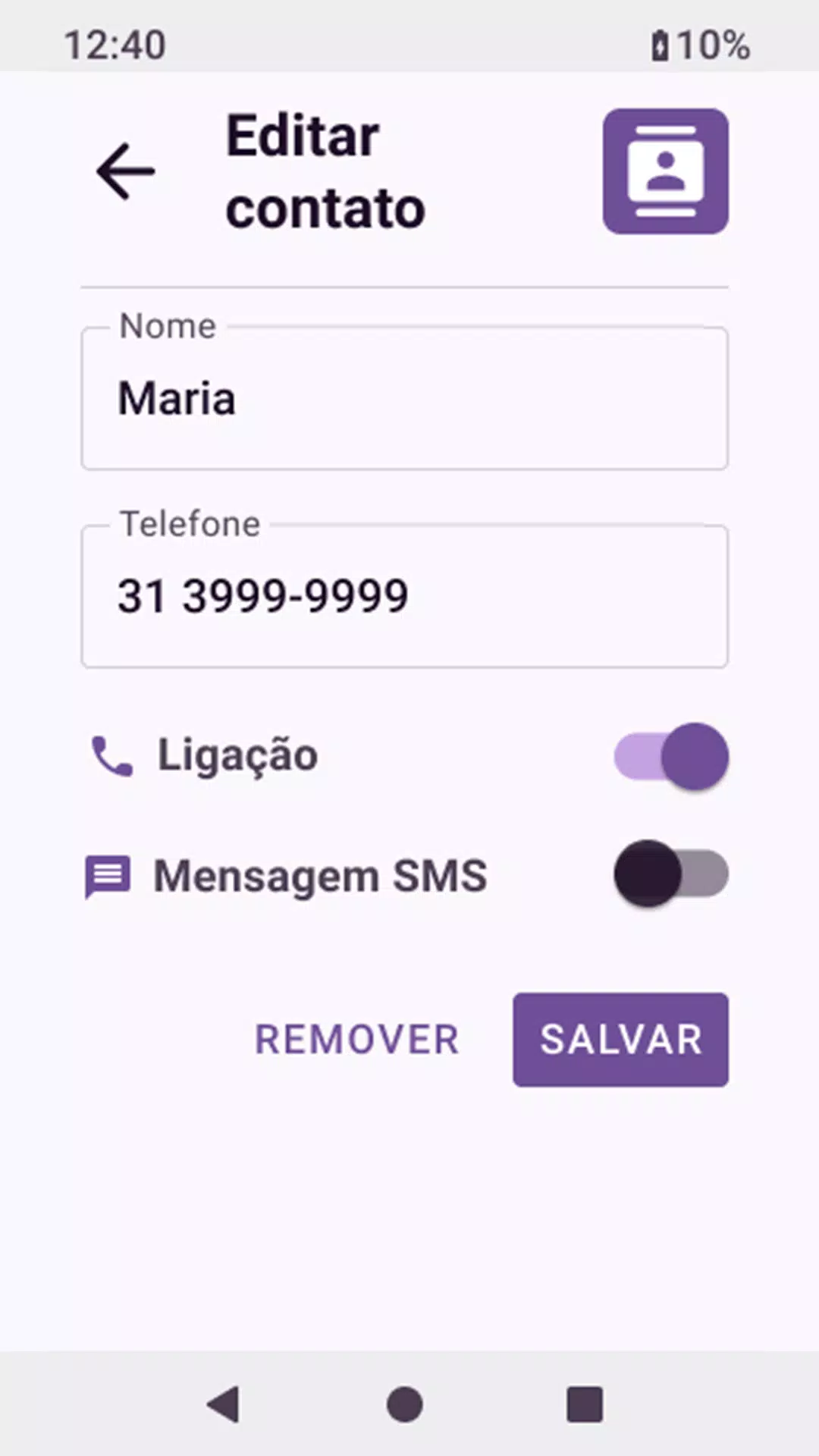Tap REMOVER to delete the contact
819x1456 pixels.
coord(356,1040)
